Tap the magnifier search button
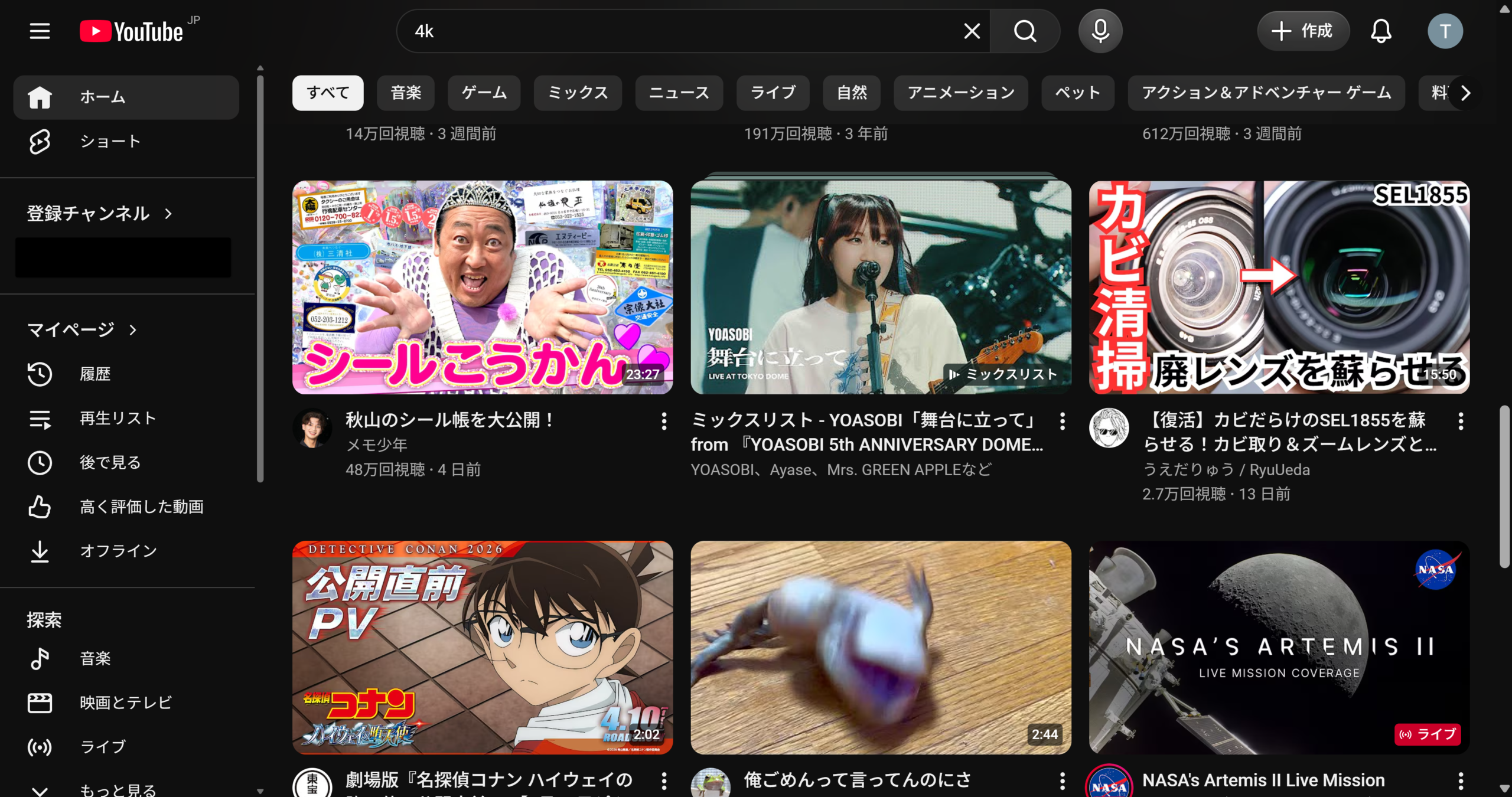This screenshot has width=1512, height=797. click(1025, 31)
